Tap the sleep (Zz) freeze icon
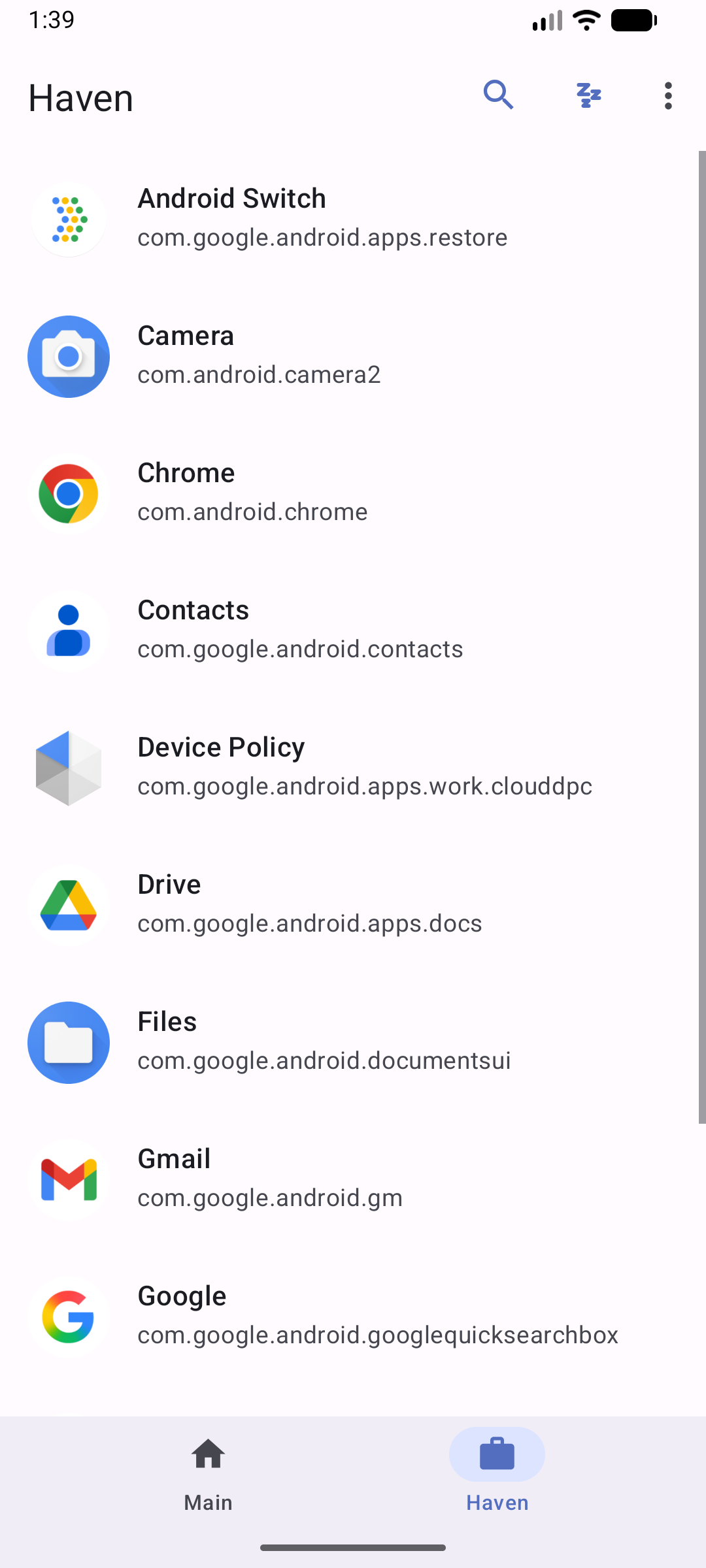 [589, 96]
